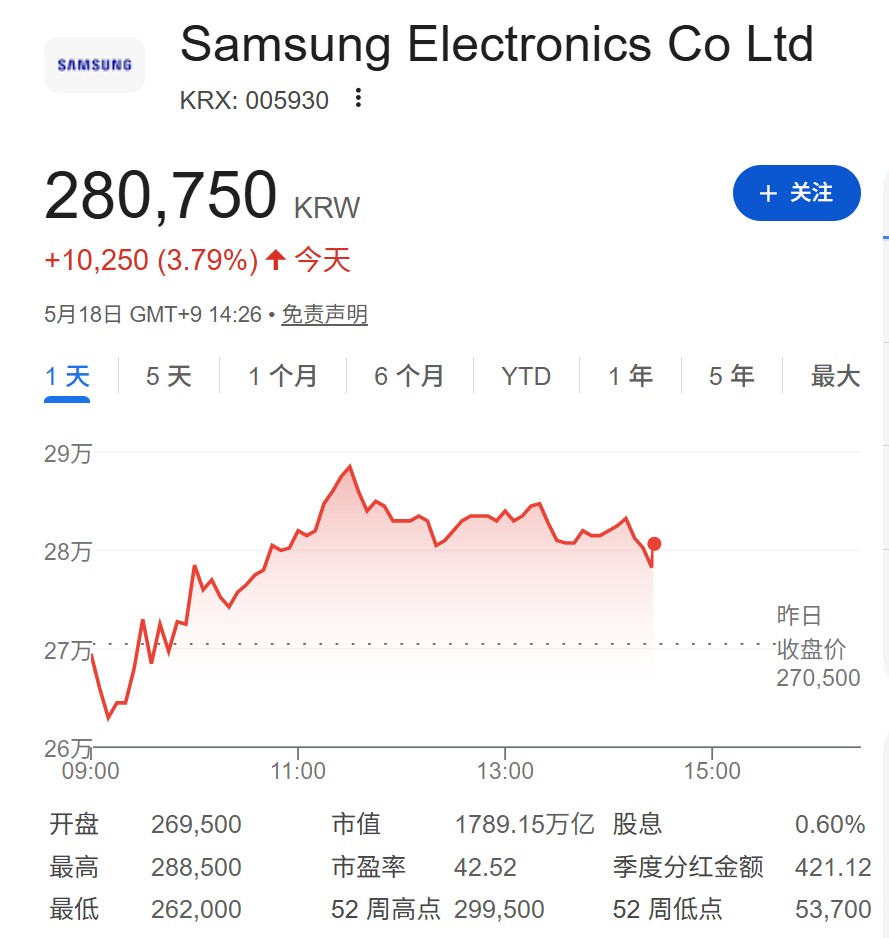This screenshot has width=889, height=938.
Task: Switch to the 5 天 range
Action: tap(169, 377)
